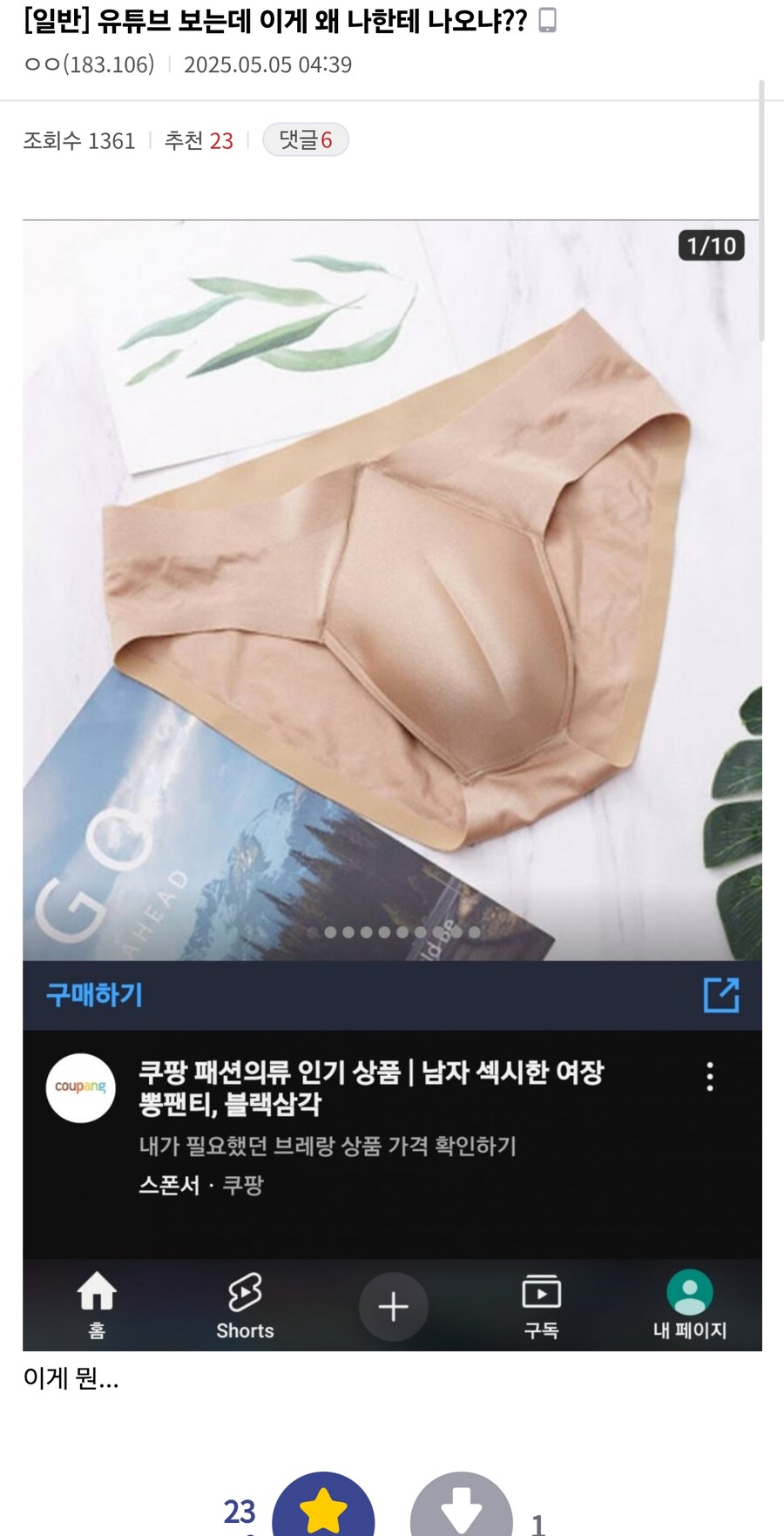This screenshot has height=1536, width=784.
Task: Jump to comments via 댓글 6 chip
Action: pos(305,140)
